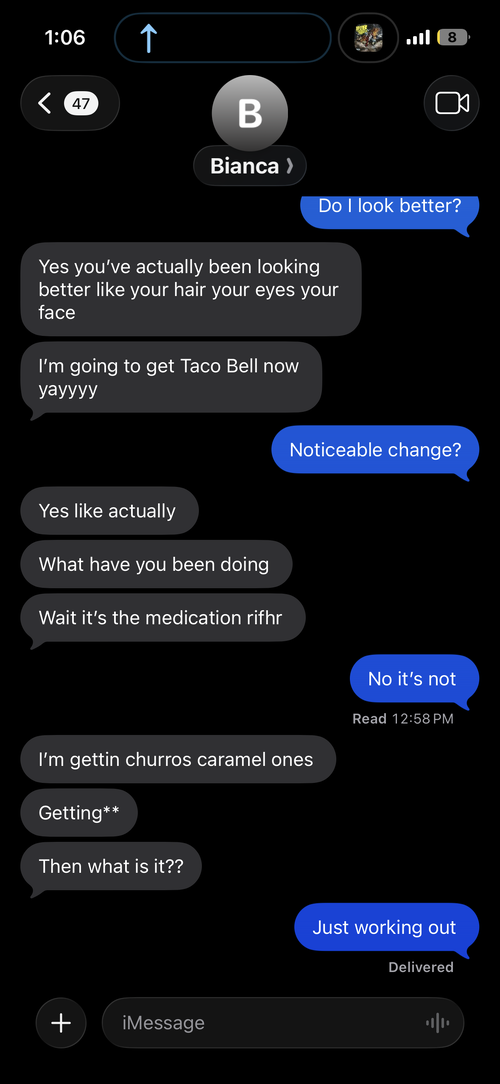500x1084 pixels.
Task: Open the plus attachments menu
Action: [x=62, y=1022]
